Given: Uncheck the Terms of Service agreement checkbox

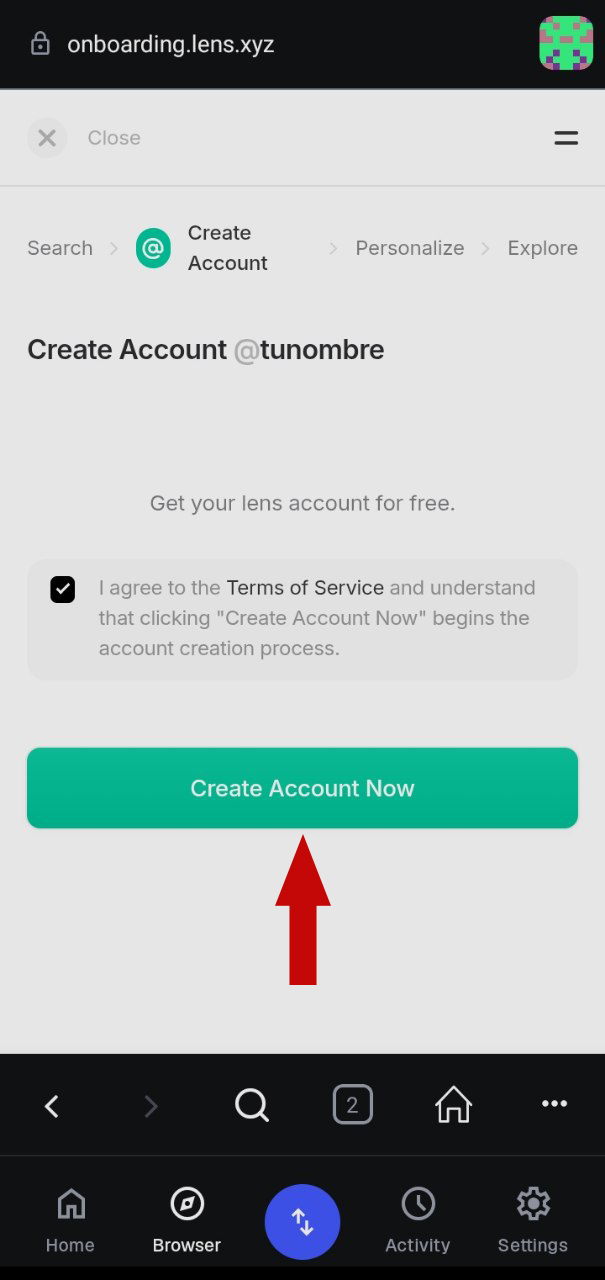Looking at the screenshot, I should click(63, 589).
